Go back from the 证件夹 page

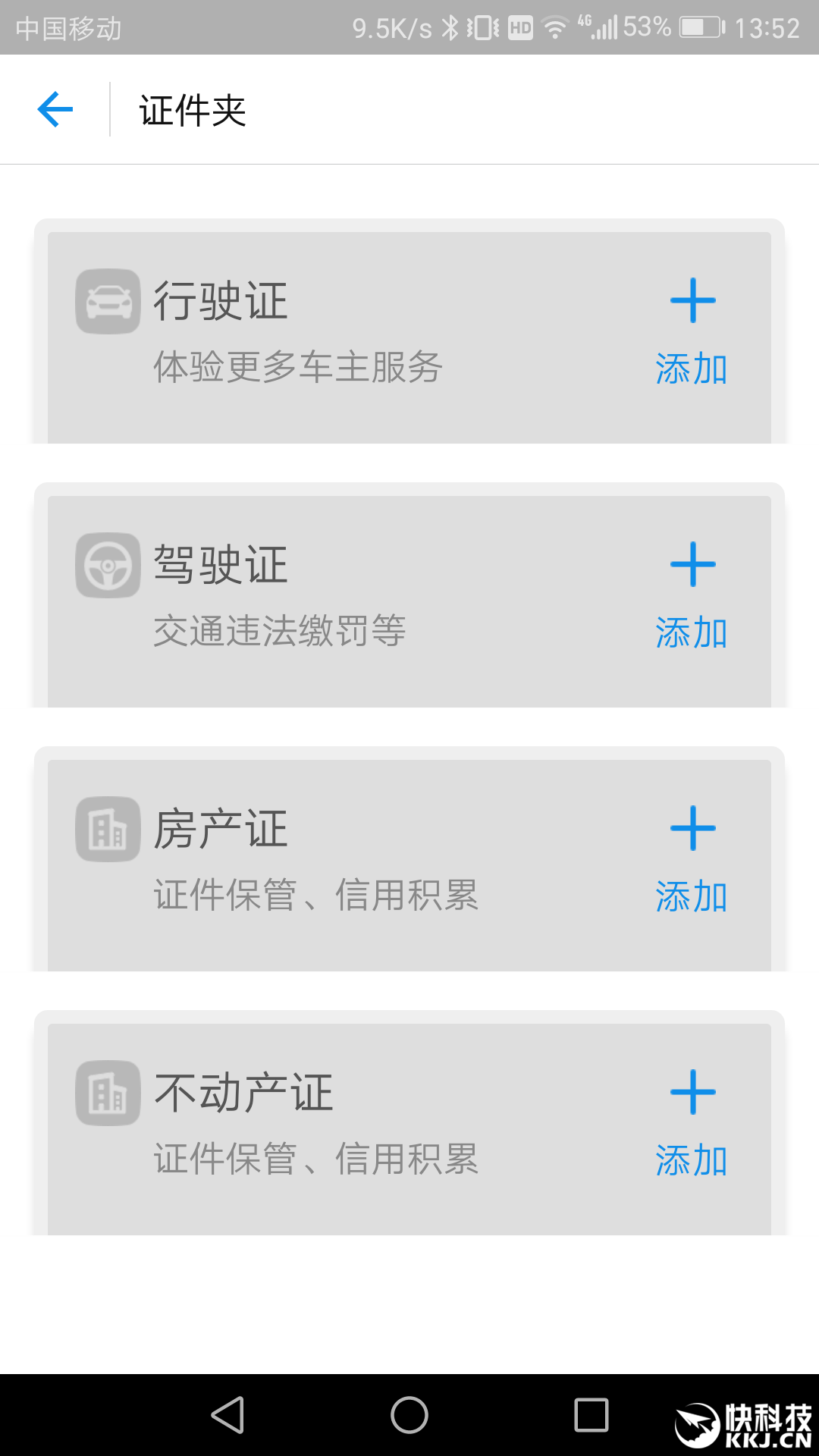point(55,110)
